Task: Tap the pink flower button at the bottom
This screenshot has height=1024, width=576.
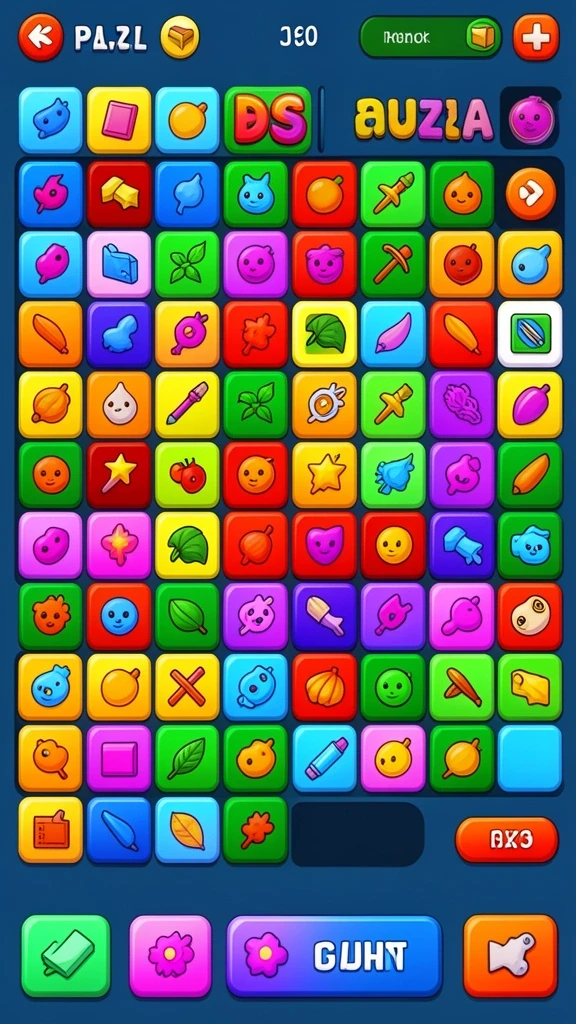Action: point(170,956)
